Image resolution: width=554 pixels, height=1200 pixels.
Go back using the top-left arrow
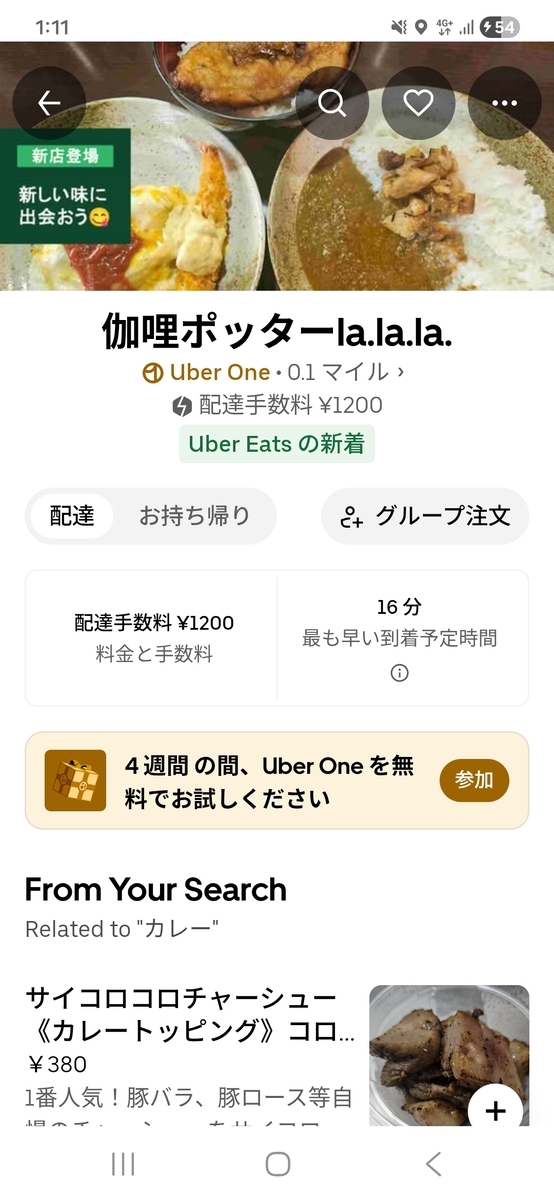point(49,103)
